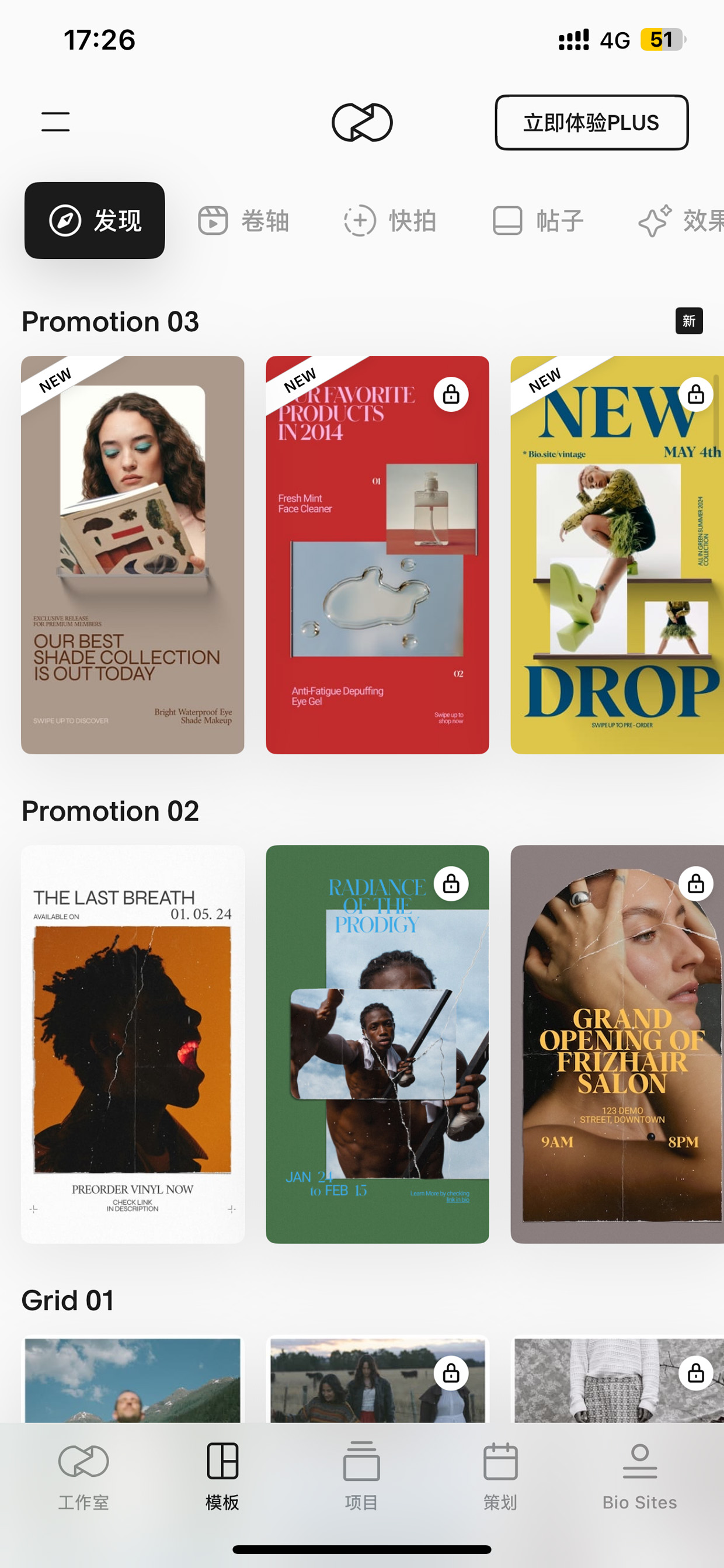The width and height of the screenshot is (724, 1568).
Task: Open the first Grid 01 mountain template
Action: pos(133,1379)
